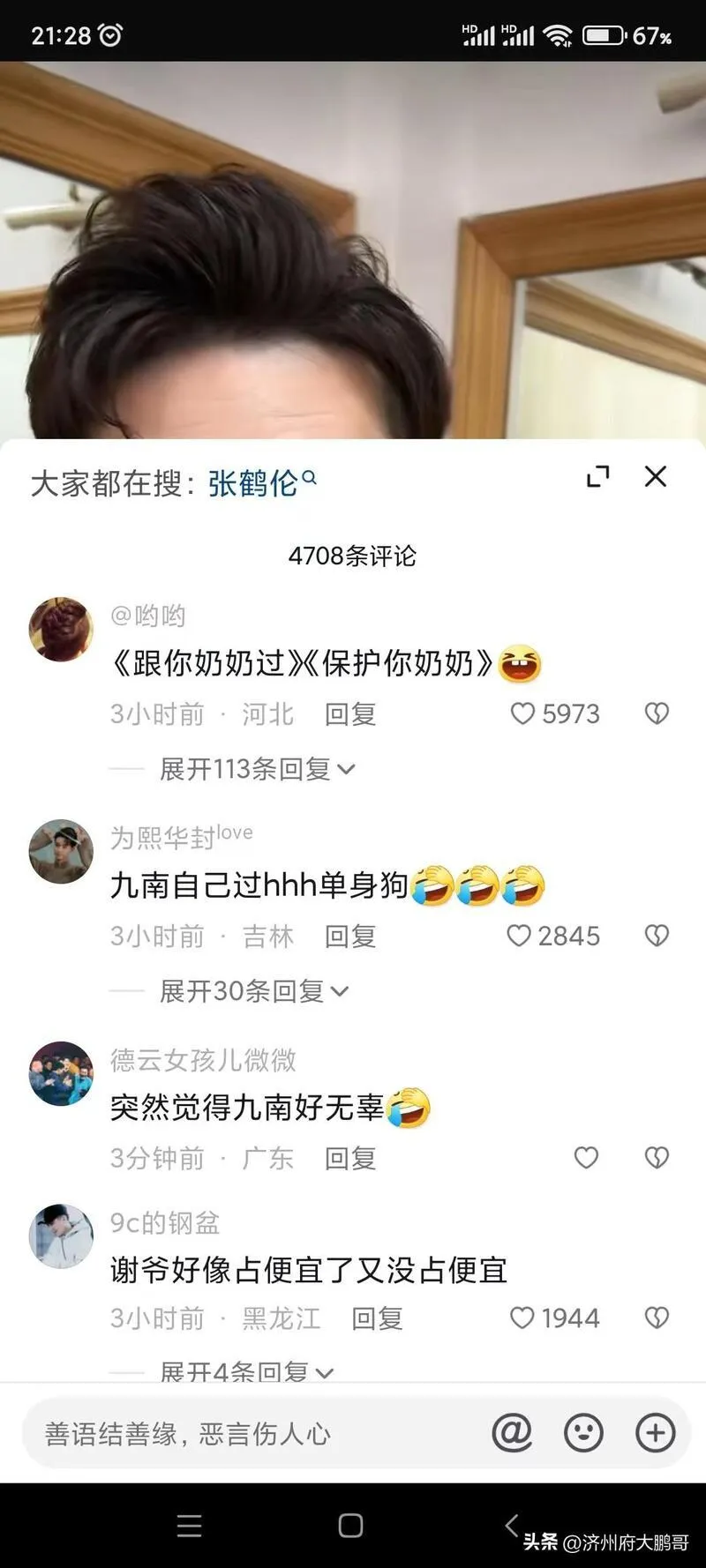Add attachment with the plus icon

(655, 1433)
